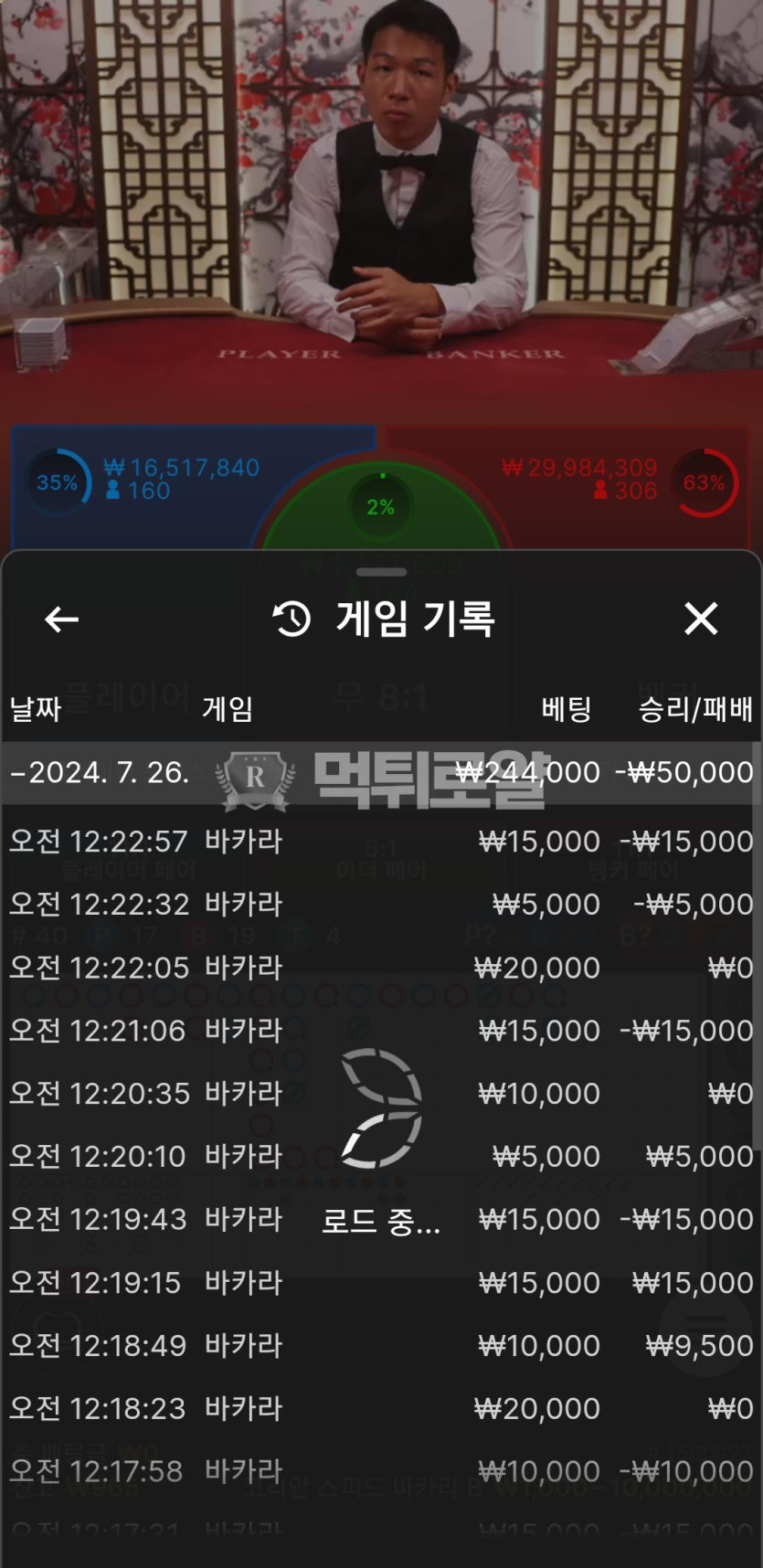Open the 오전 12:22:32 baccarat record
The width and height of the screenshot is (763, 1568).
pos(380,904)
